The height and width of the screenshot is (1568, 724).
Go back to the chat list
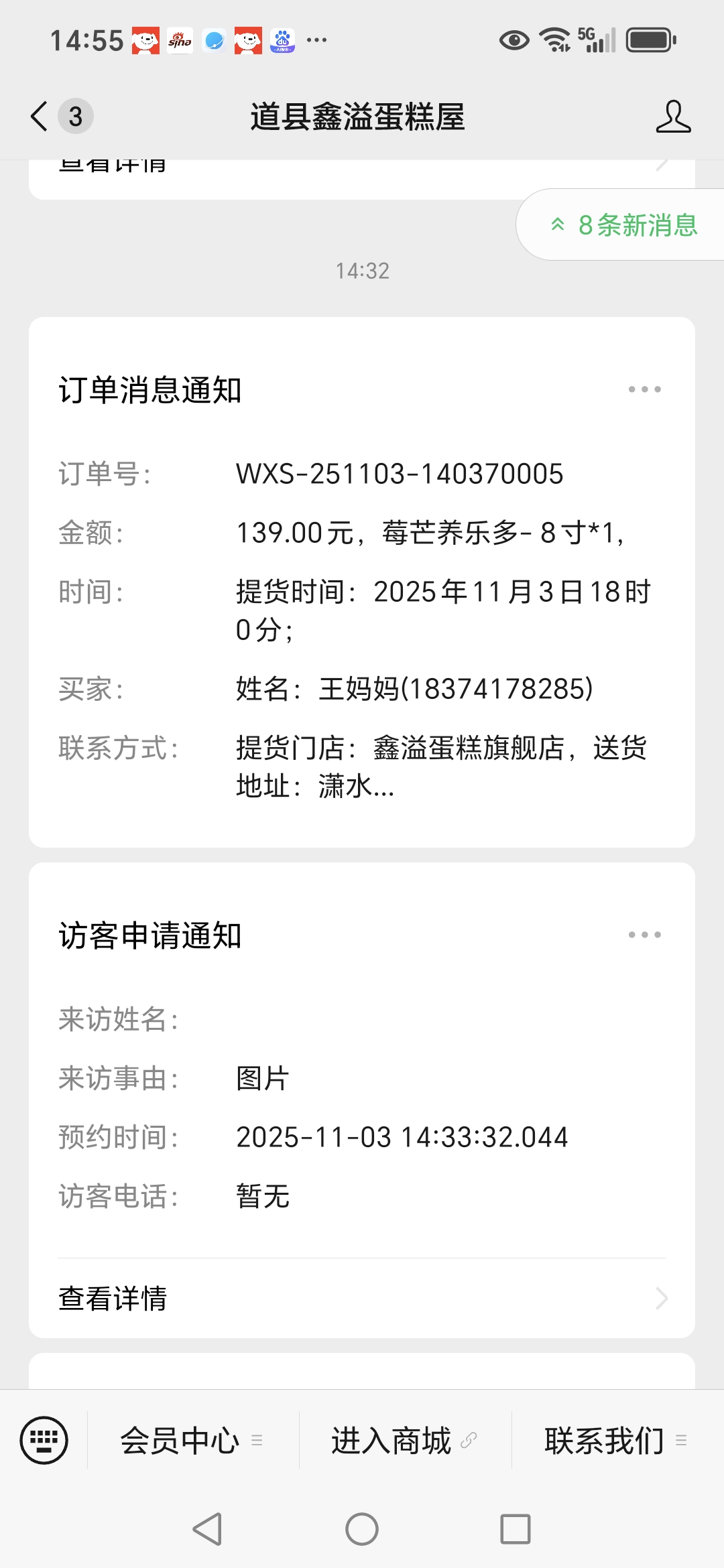pos(40,117)
